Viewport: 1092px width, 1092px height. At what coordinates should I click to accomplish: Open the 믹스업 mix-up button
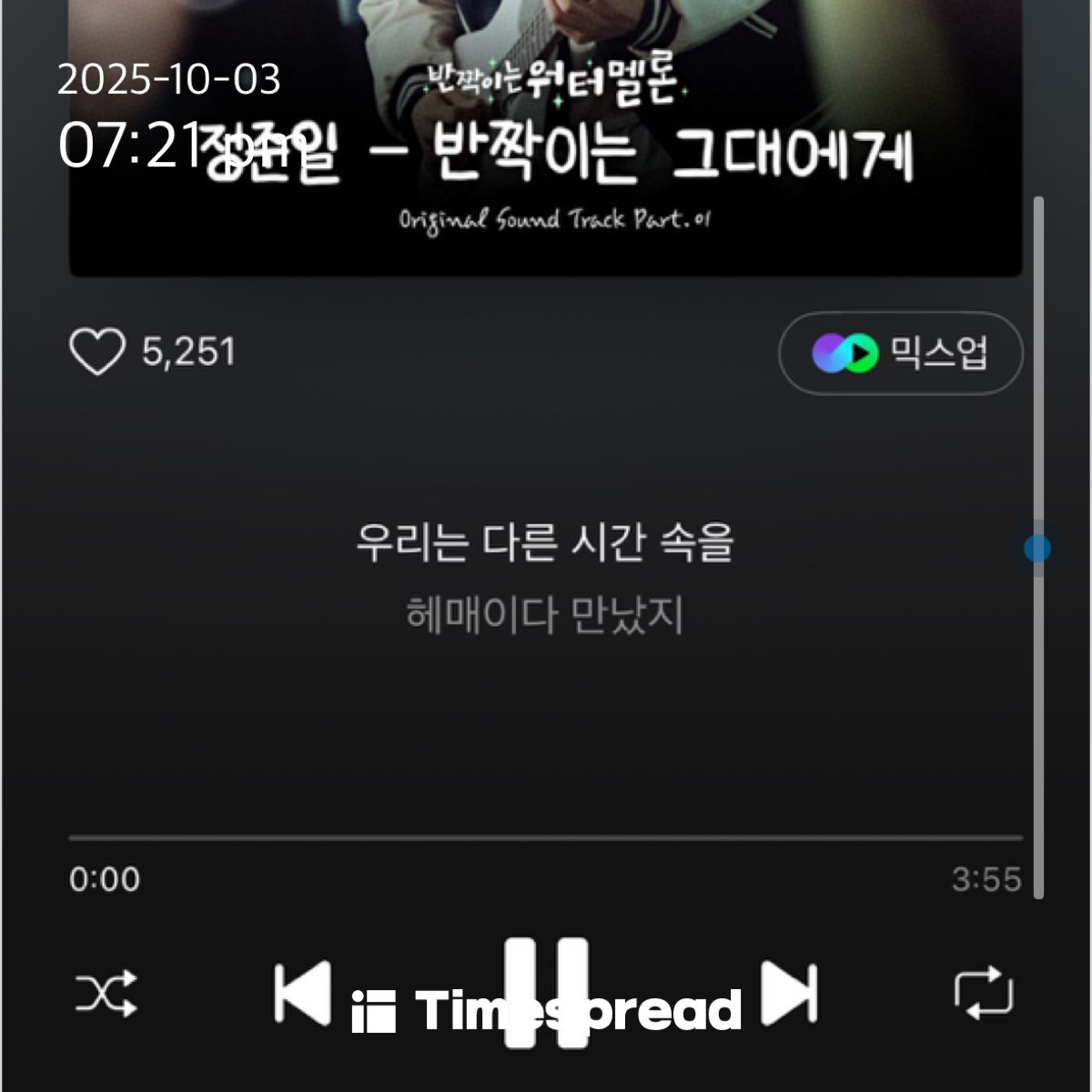click(900, 353)
